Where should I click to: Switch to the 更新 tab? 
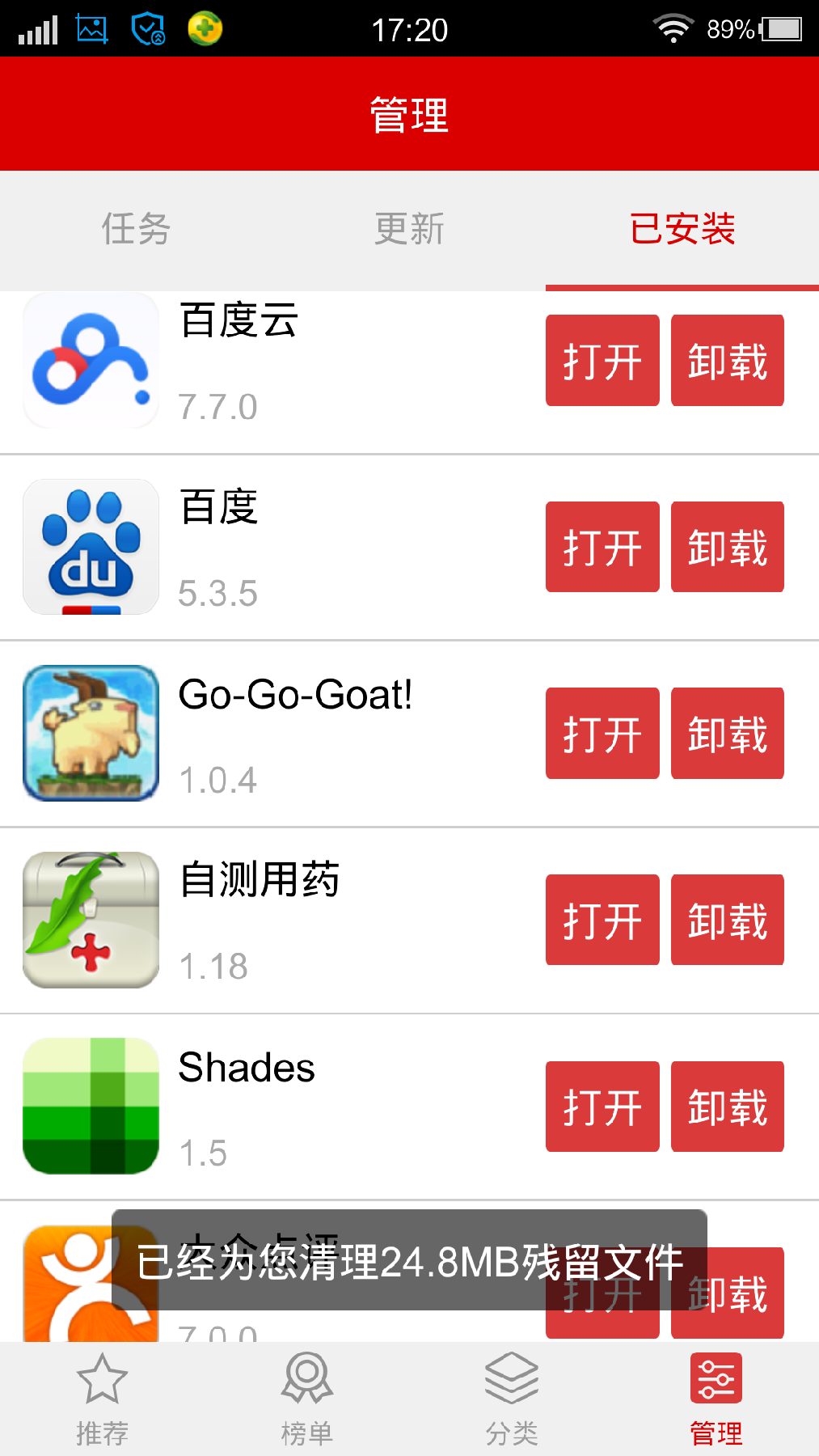(409, 229)
